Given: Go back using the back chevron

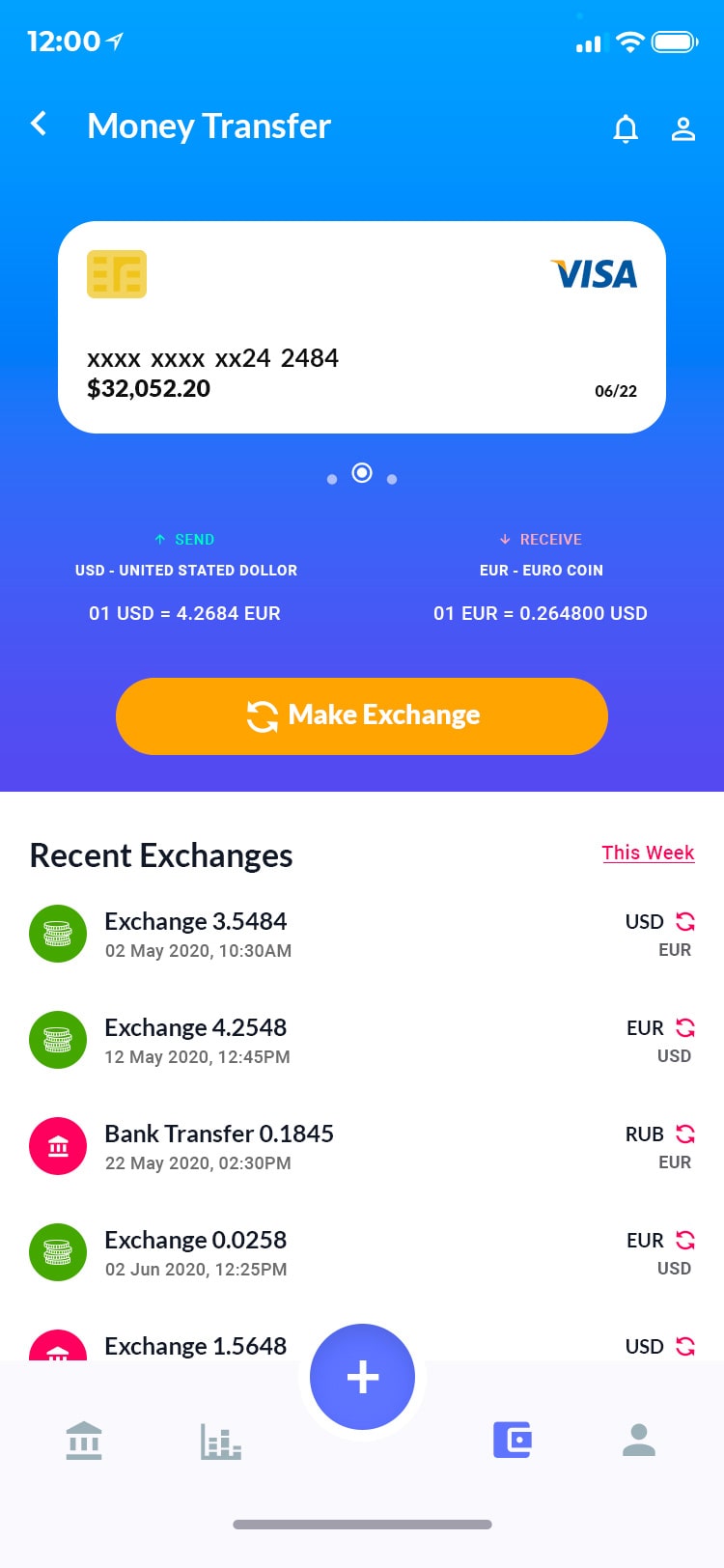Looking at the screenshot, I should [38, 124].
